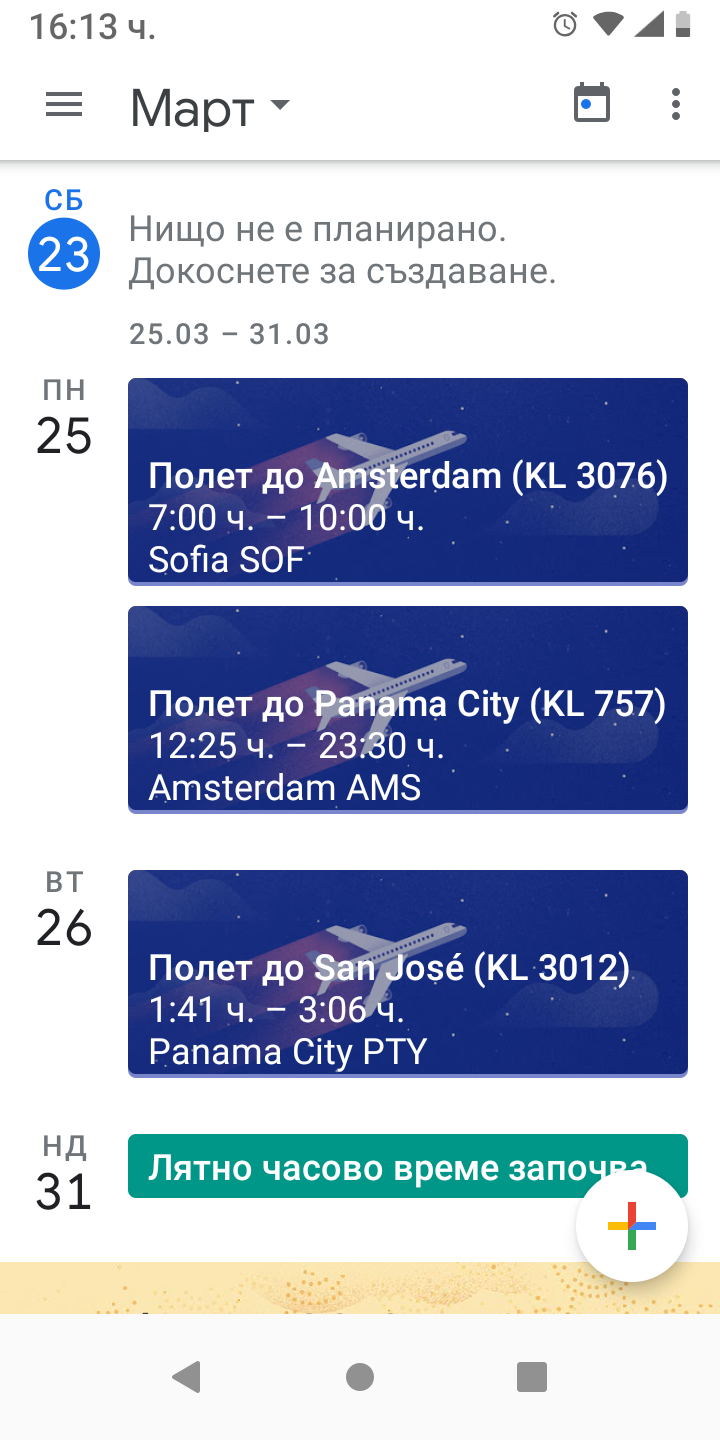The width and height of the screenshot is (720, 1440).
Task: Go to the home screen
Action: coord(360,1377)
